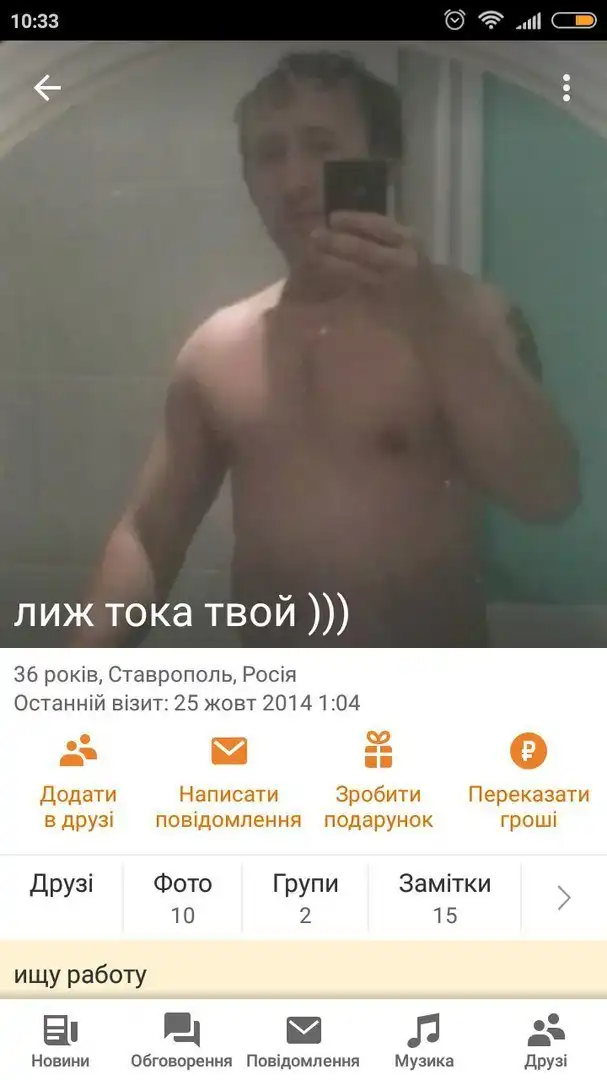The height and width of the screenshot is (1080, 607).
Task: Open the profile's Друзі section
Action: 62,896
